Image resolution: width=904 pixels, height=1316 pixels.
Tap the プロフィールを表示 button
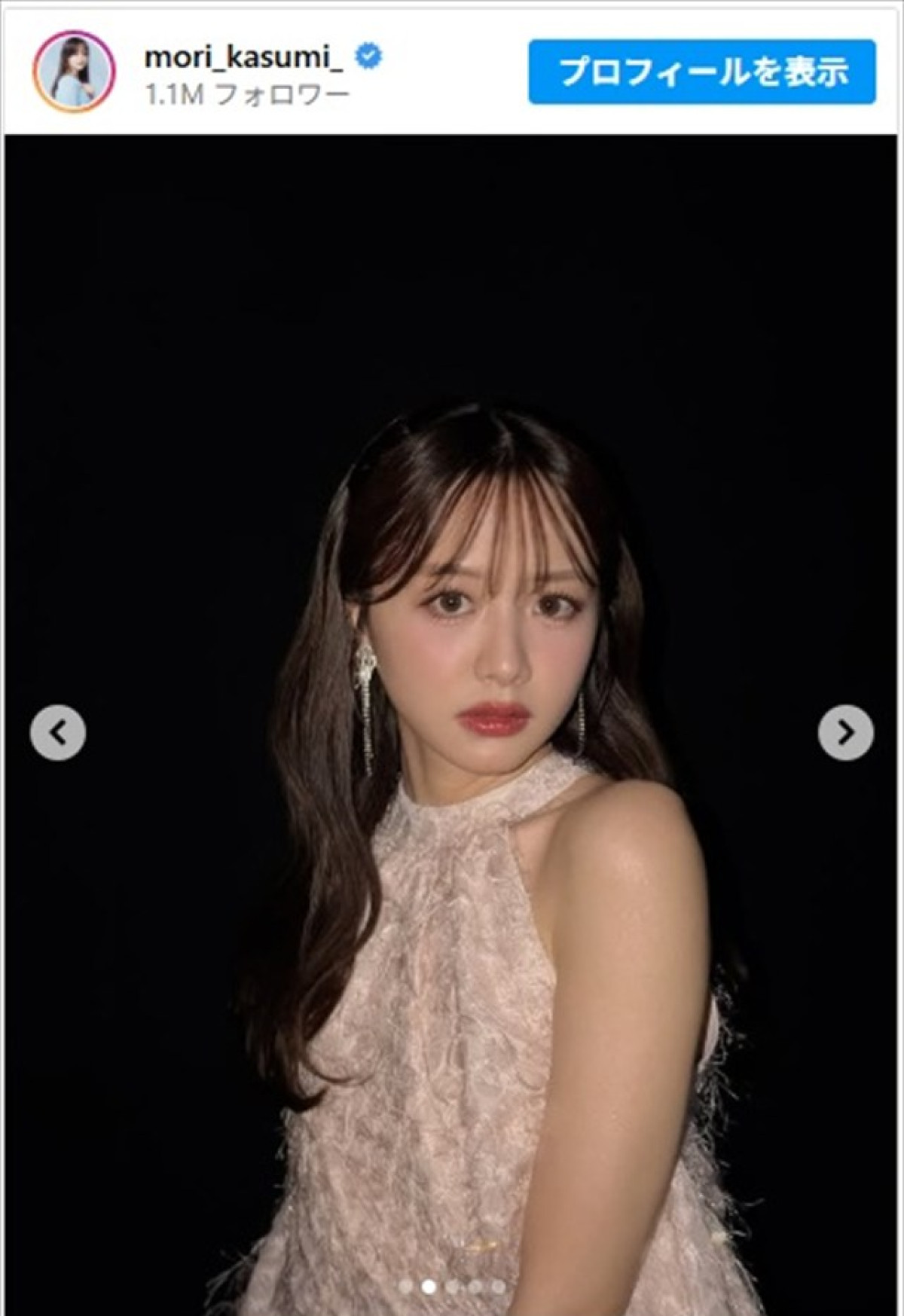click(x=701, y=72)
